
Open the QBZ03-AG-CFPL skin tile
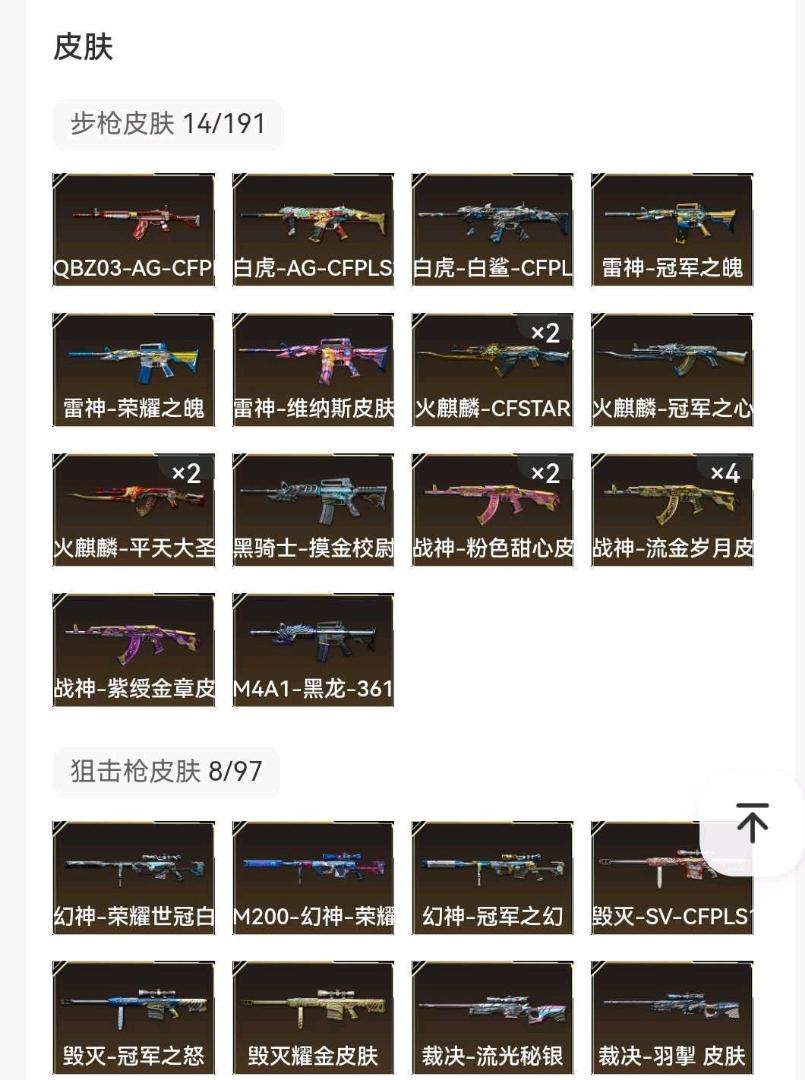(134, 230)
